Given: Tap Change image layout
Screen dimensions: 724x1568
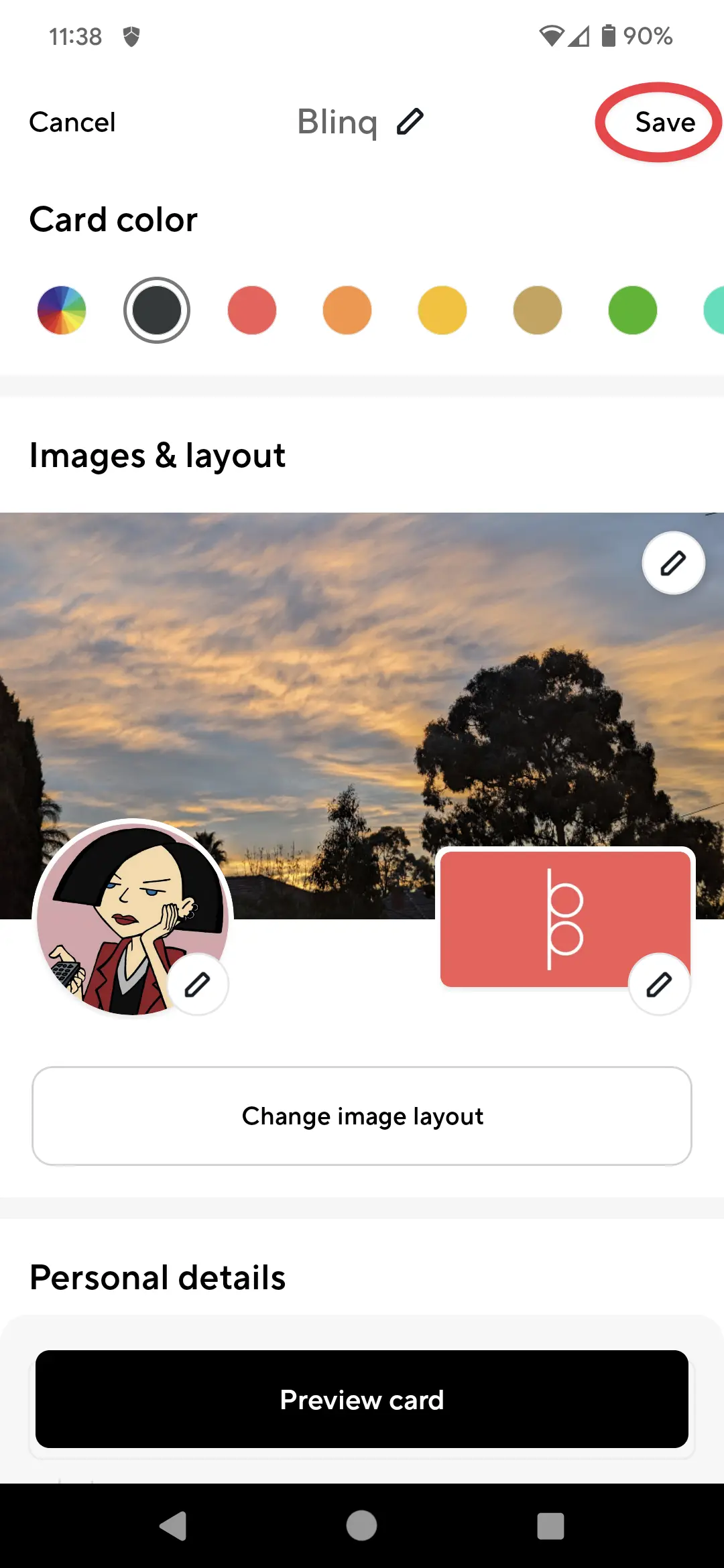Looking at the screenshot, I should tap(362, 1116).
